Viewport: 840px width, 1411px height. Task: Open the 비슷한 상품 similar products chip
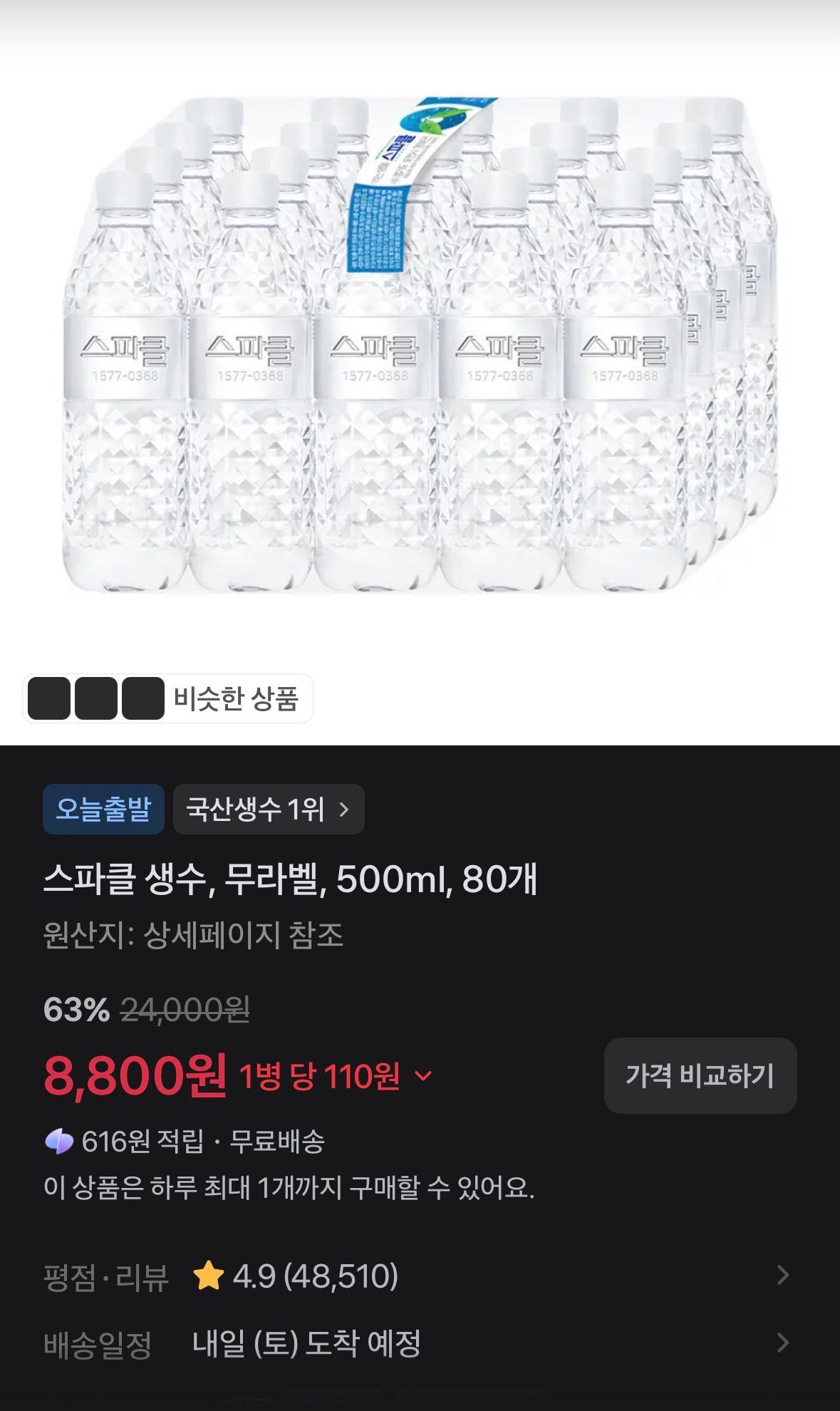[167, 698]
